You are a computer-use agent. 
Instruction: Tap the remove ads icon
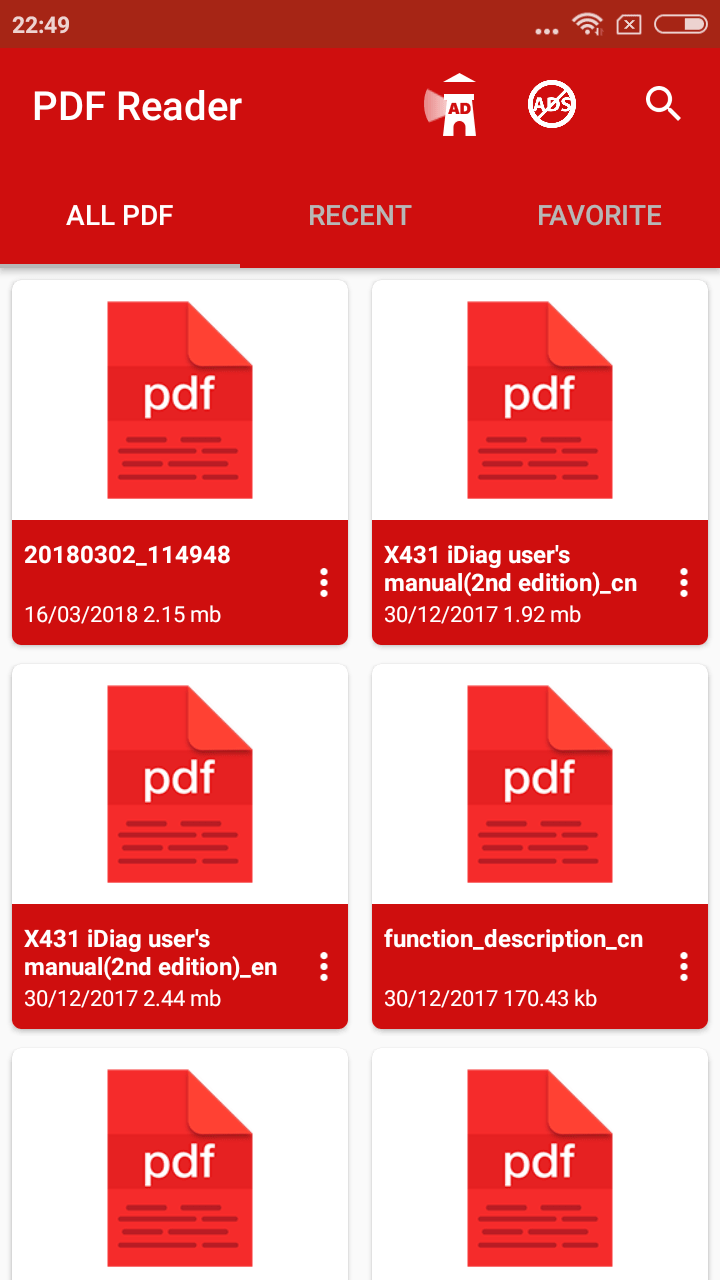click(552, 104)
